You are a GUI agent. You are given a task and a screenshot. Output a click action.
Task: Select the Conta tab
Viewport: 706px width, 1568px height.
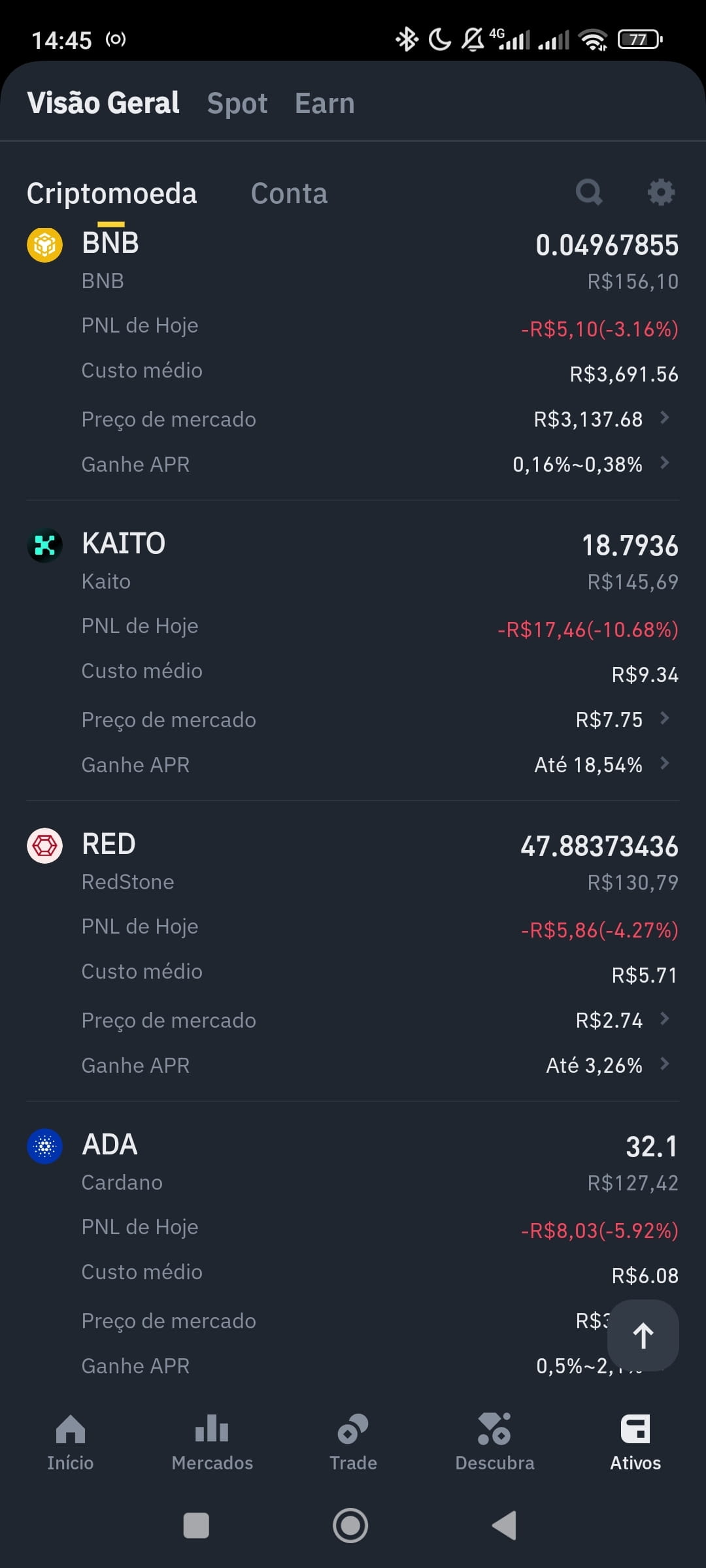click(x=289, y=193)
